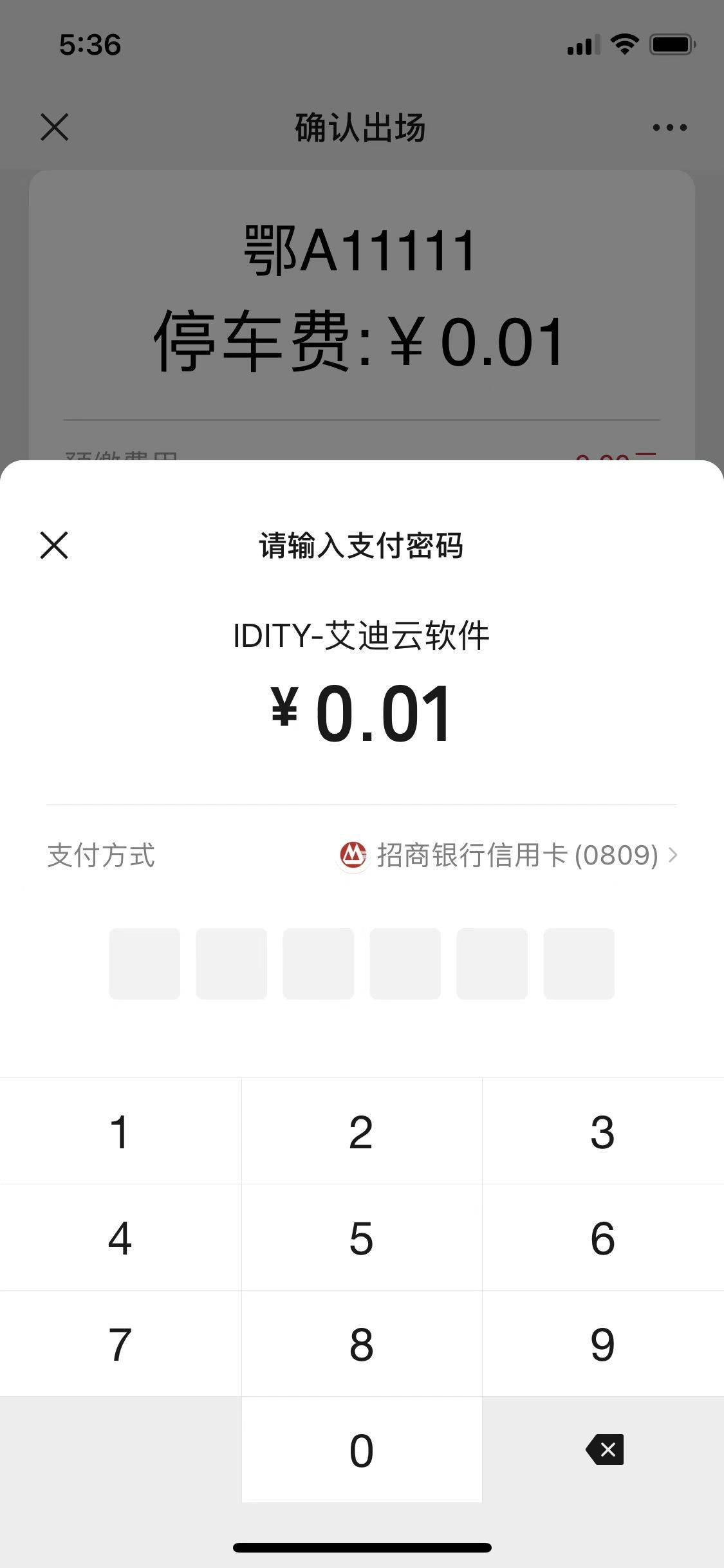Enter digit 1 on keypad
Screen dimensions: 724x1568
pyautogui.click(x=120, y=1131)
